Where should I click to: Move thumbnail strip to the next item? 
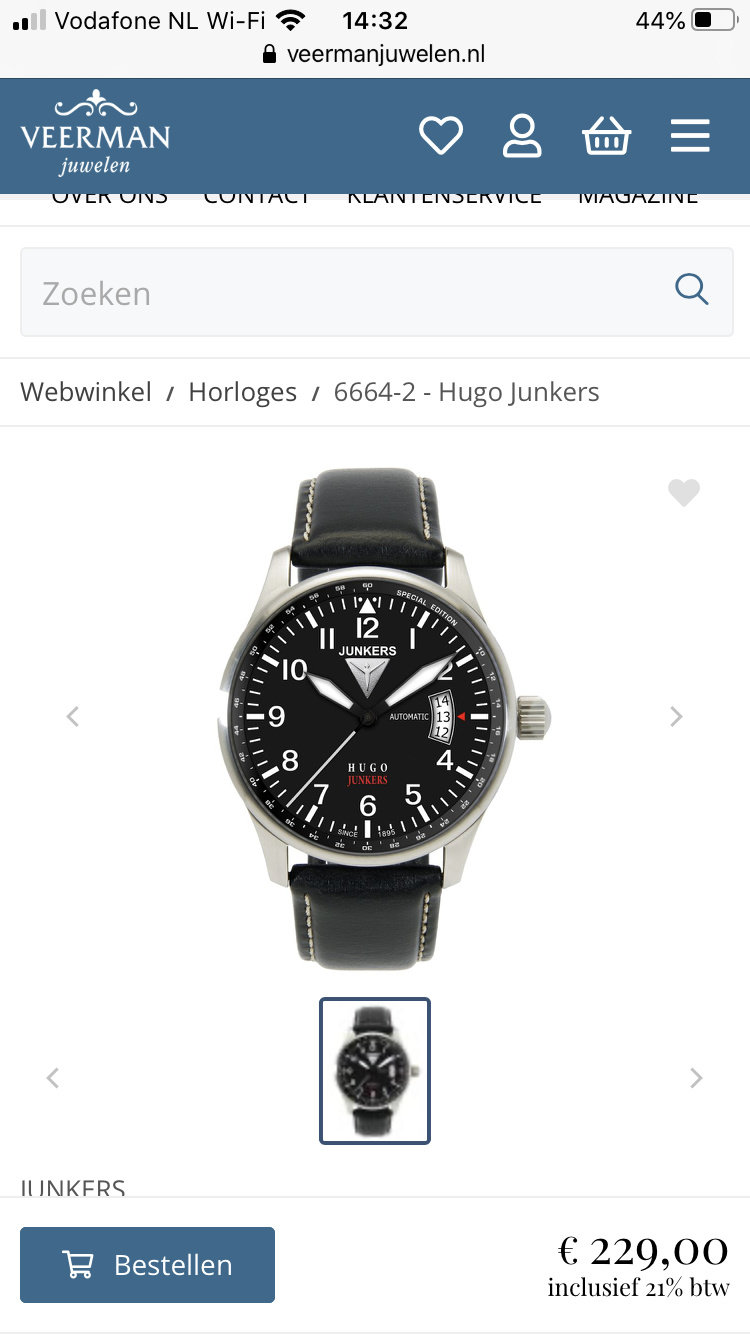pyautogui.click(x=697, y=1078)
